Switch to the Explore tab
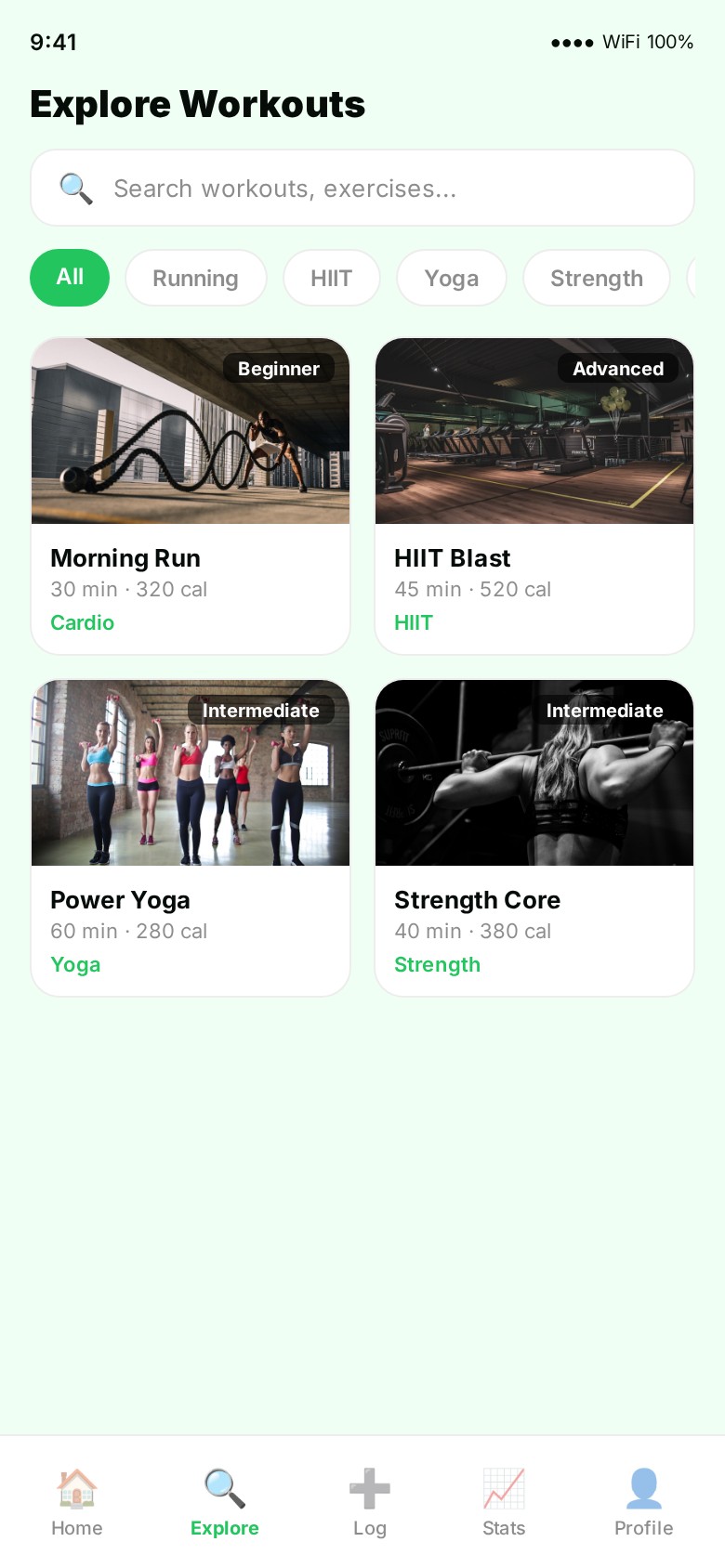Viewport: 725px width, 1568px height. pos(224,1502)
